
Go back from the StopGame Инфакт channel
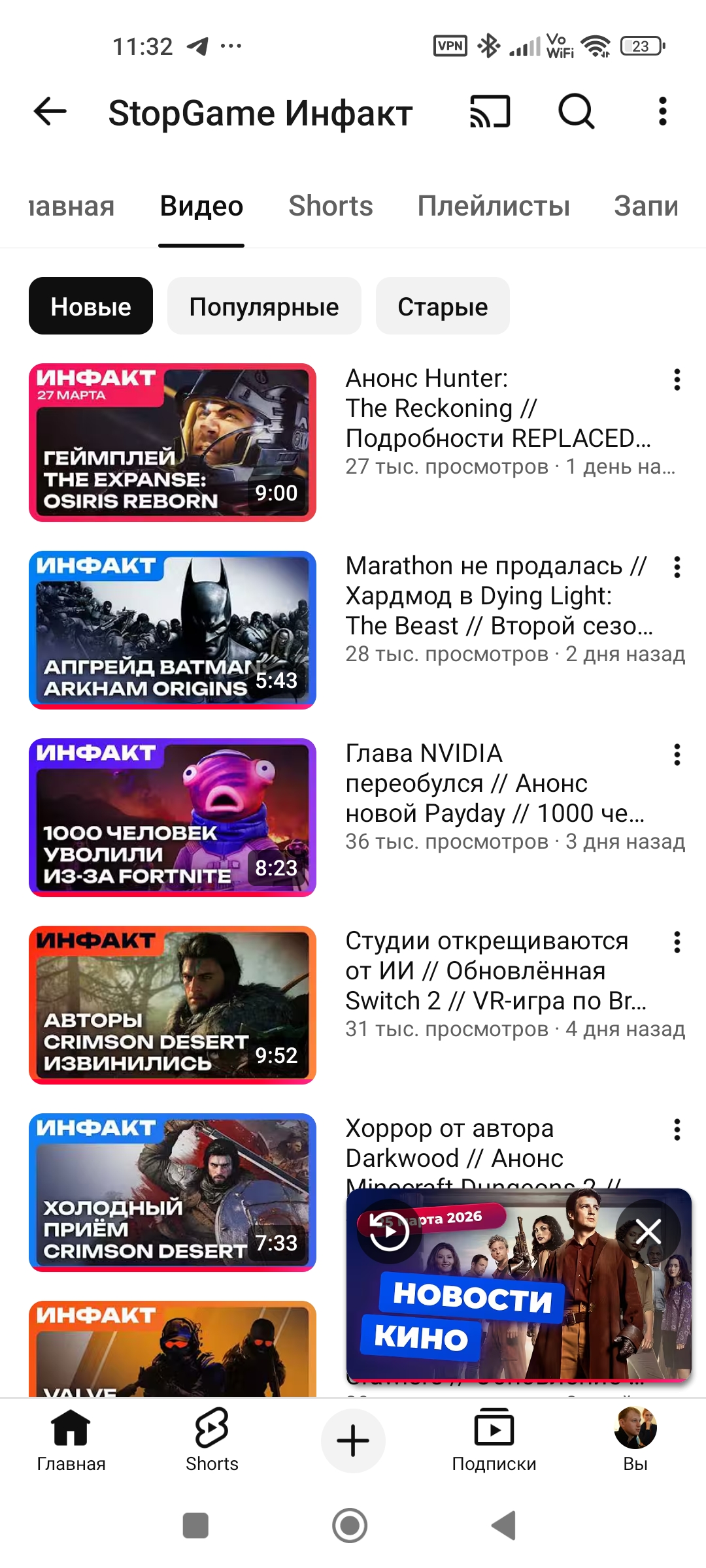50,112
